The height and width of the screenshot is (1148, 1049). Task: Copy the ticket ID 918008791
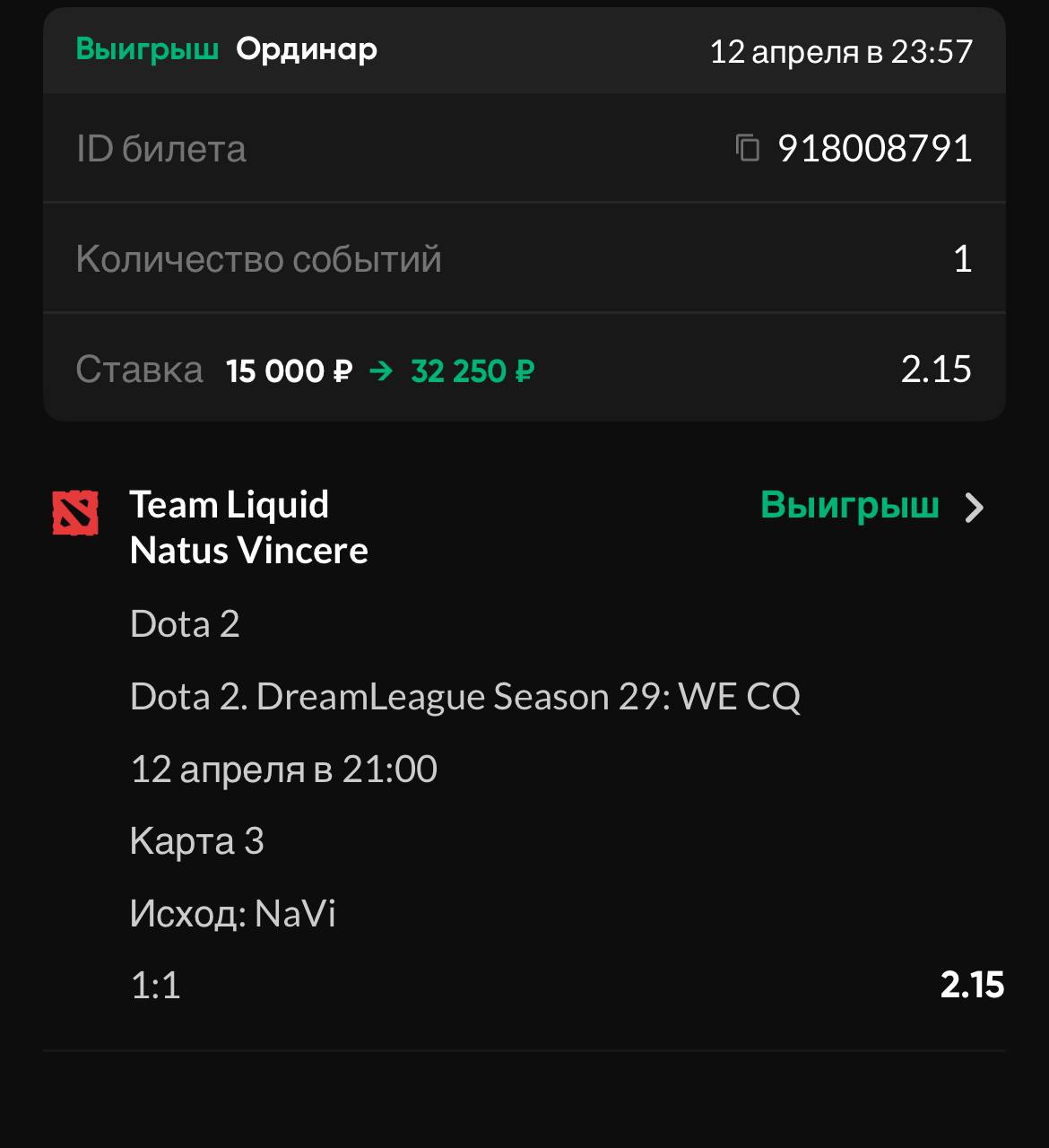click(x=748, y=148)
